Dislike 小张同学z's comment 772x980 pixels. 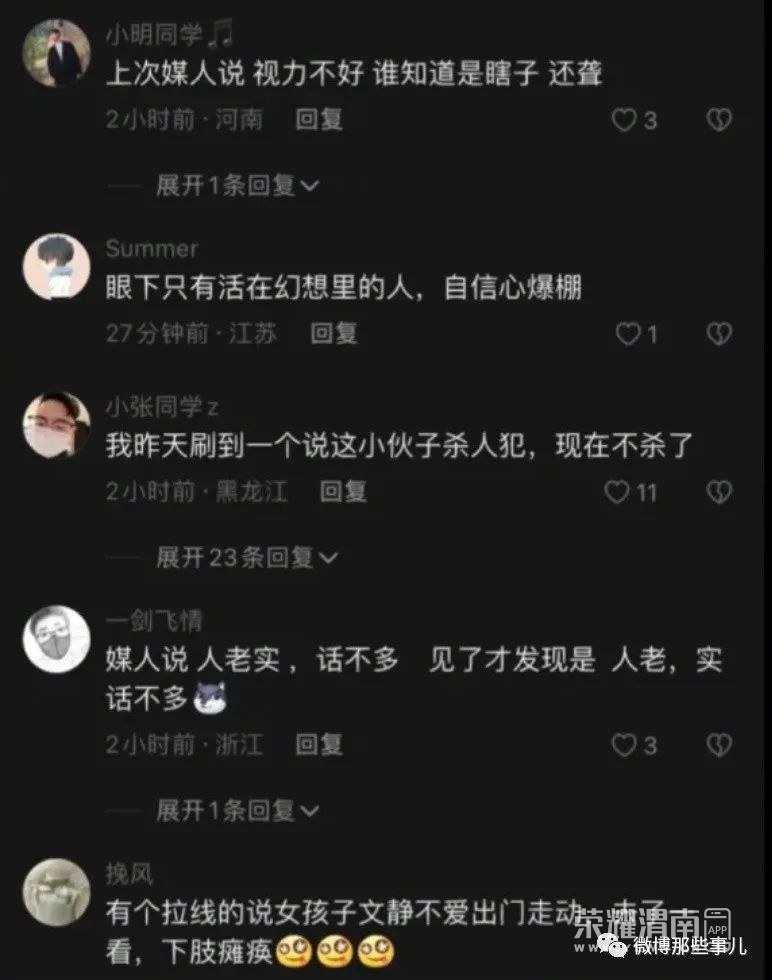pyautogui.click(x=719, y=492)
